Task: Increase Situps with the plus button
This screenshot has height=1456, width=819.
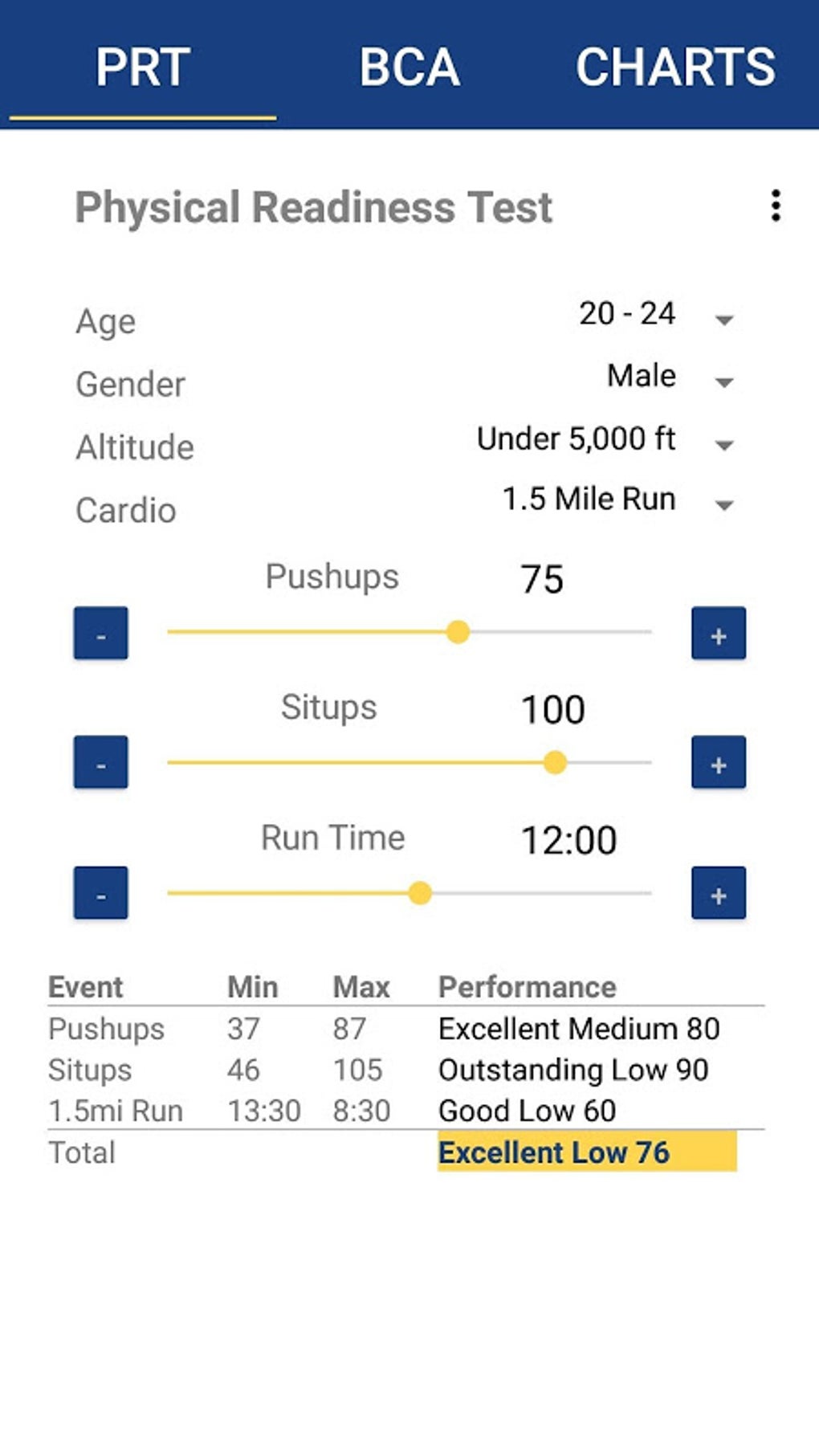Action: coord(718,763)
